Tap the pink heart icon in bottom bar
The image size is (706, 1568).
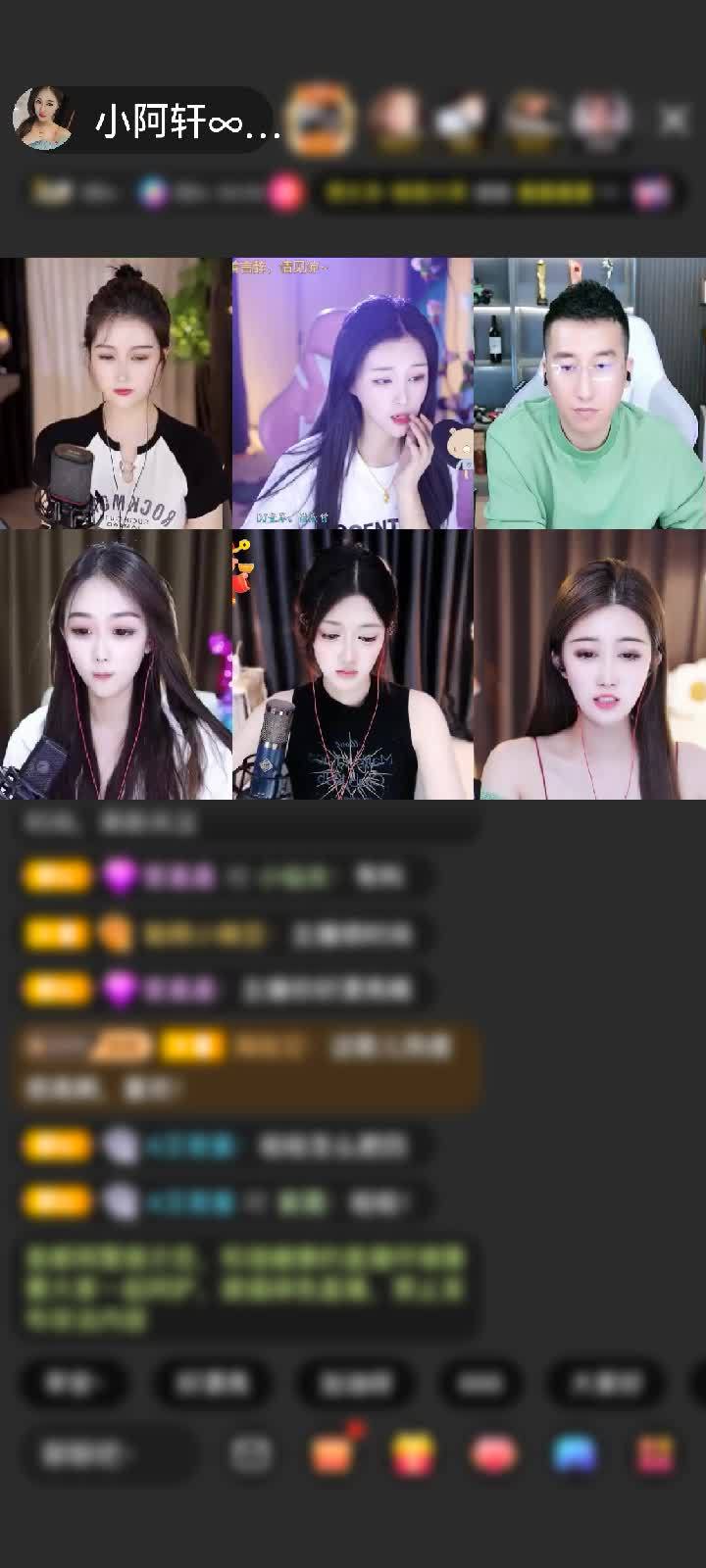494,1454
